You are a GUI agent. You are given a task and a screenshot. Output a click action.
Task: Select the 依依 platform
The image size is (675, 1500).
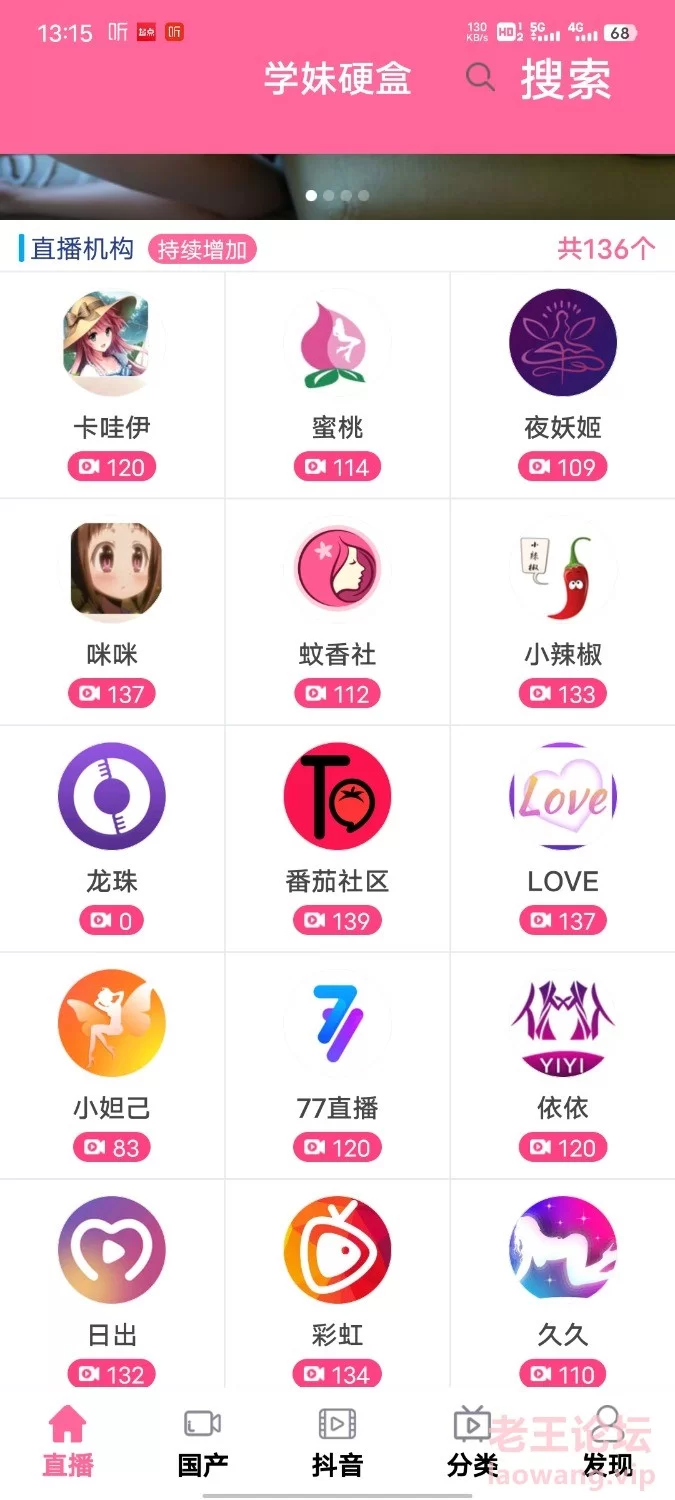(x=563, y=1066)
